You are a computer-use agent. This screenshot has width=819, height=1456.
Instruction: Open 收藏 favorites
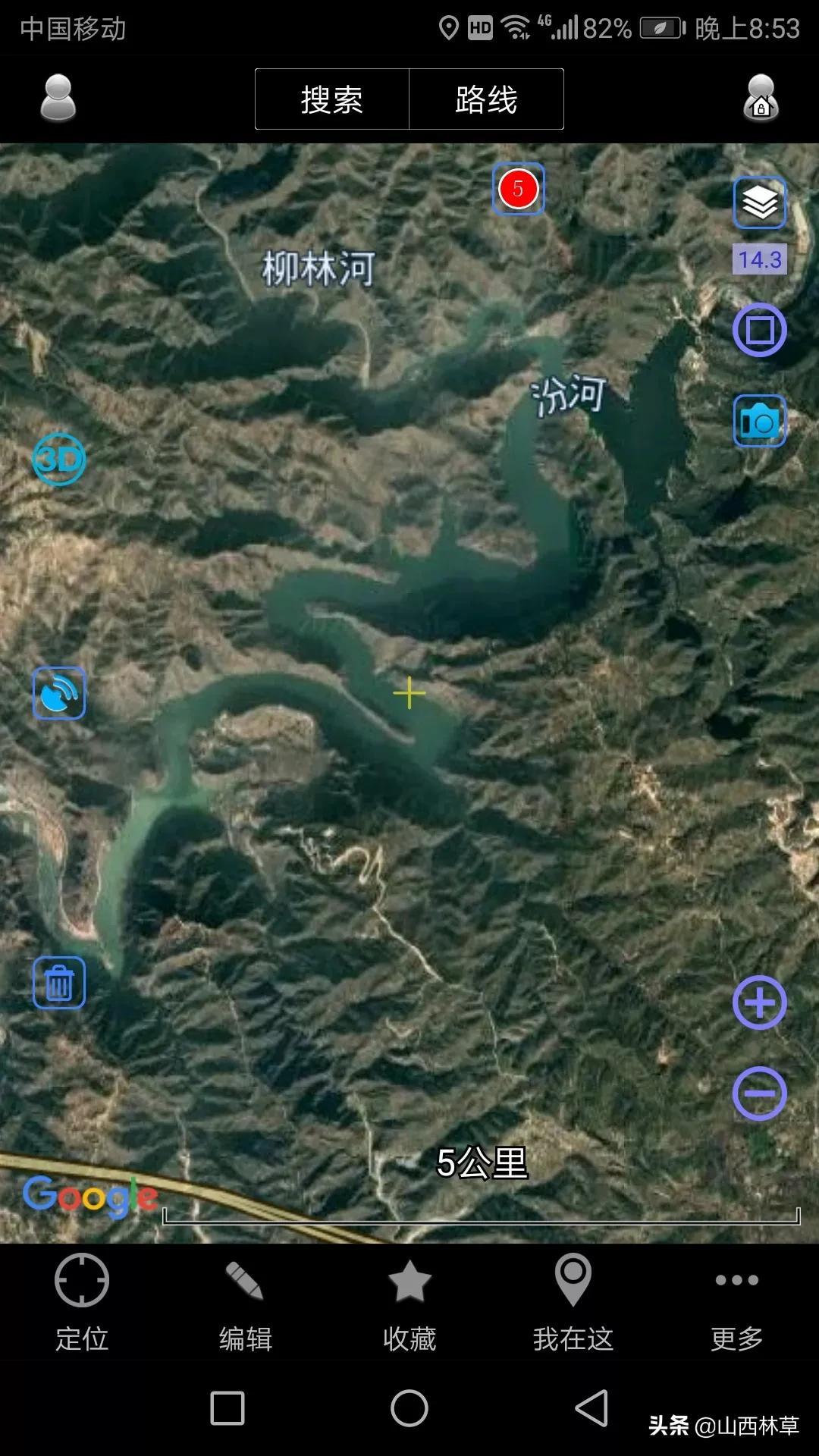point(409,1304)
